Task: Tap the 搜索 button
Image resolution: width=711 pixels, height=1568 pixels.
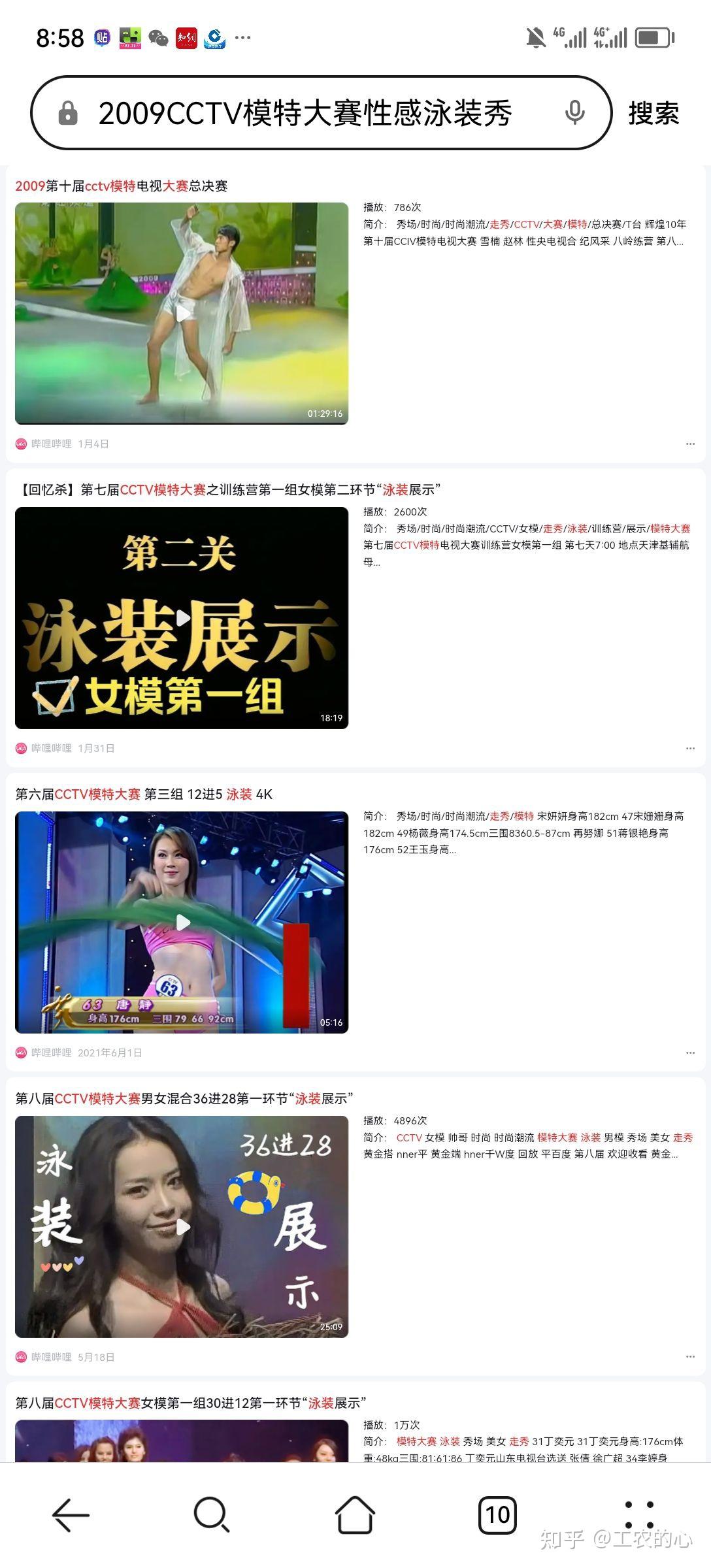Action: [x=653, y=114]
